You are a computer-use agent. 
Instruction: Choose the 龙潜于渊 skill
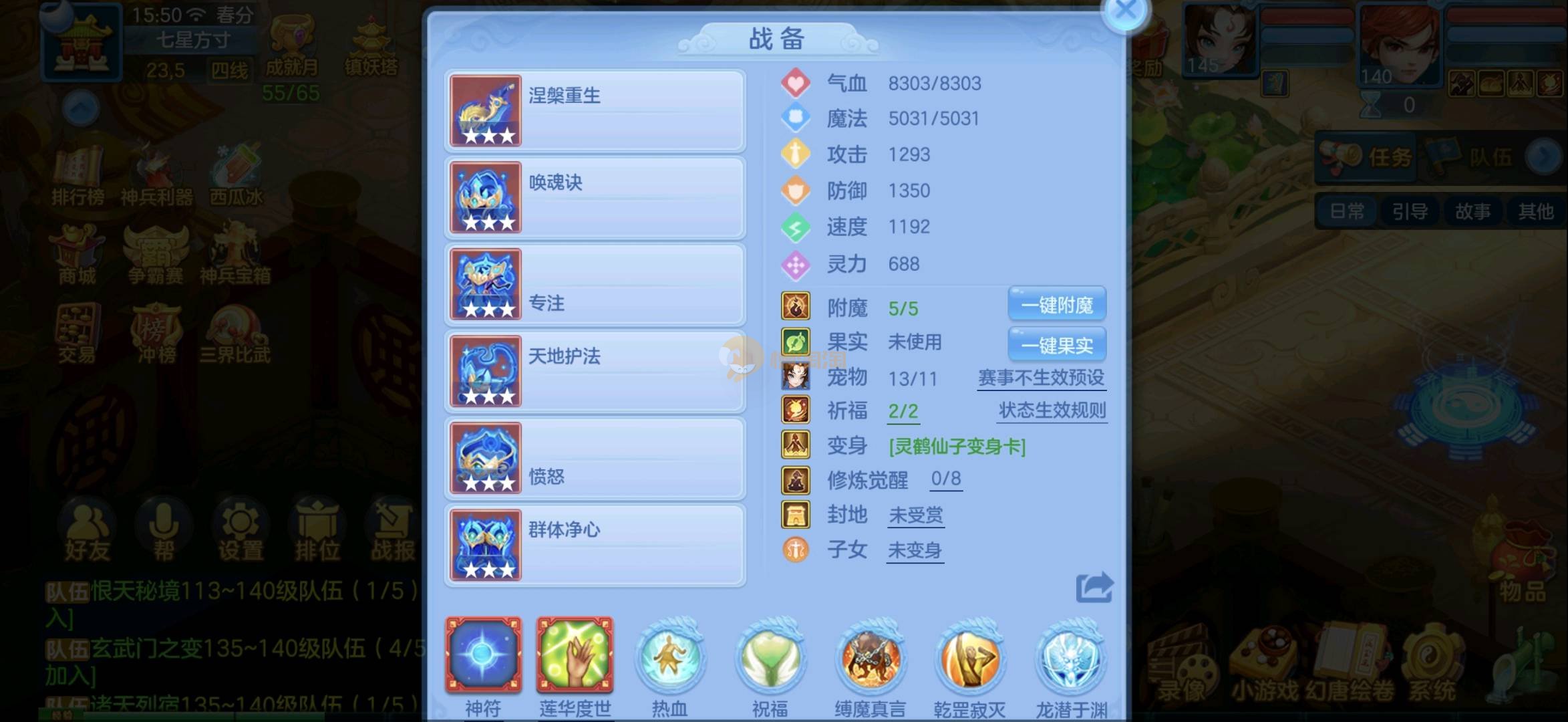tap(1071, 657)
